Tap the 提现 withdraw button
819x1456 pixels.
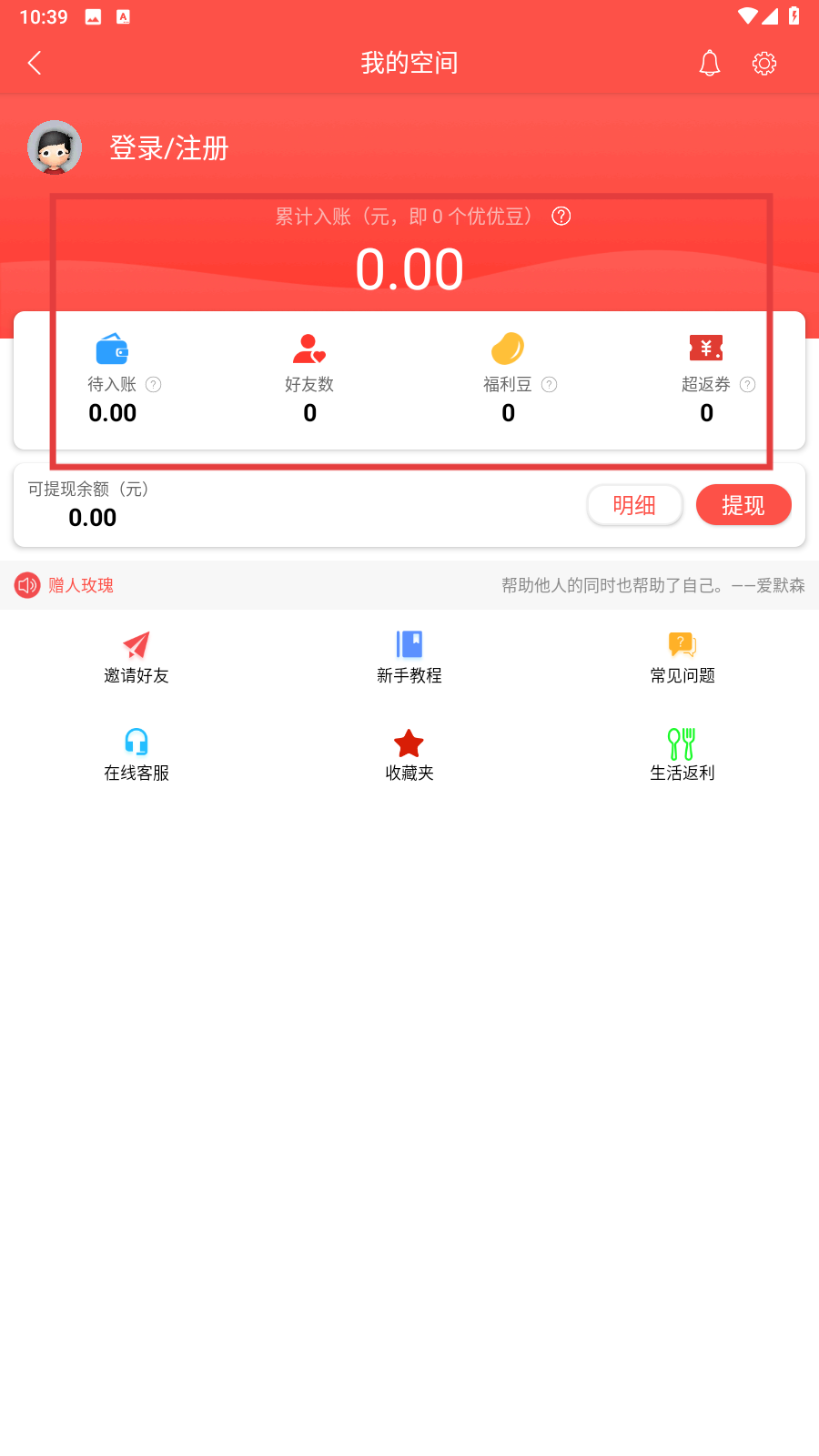743,505
